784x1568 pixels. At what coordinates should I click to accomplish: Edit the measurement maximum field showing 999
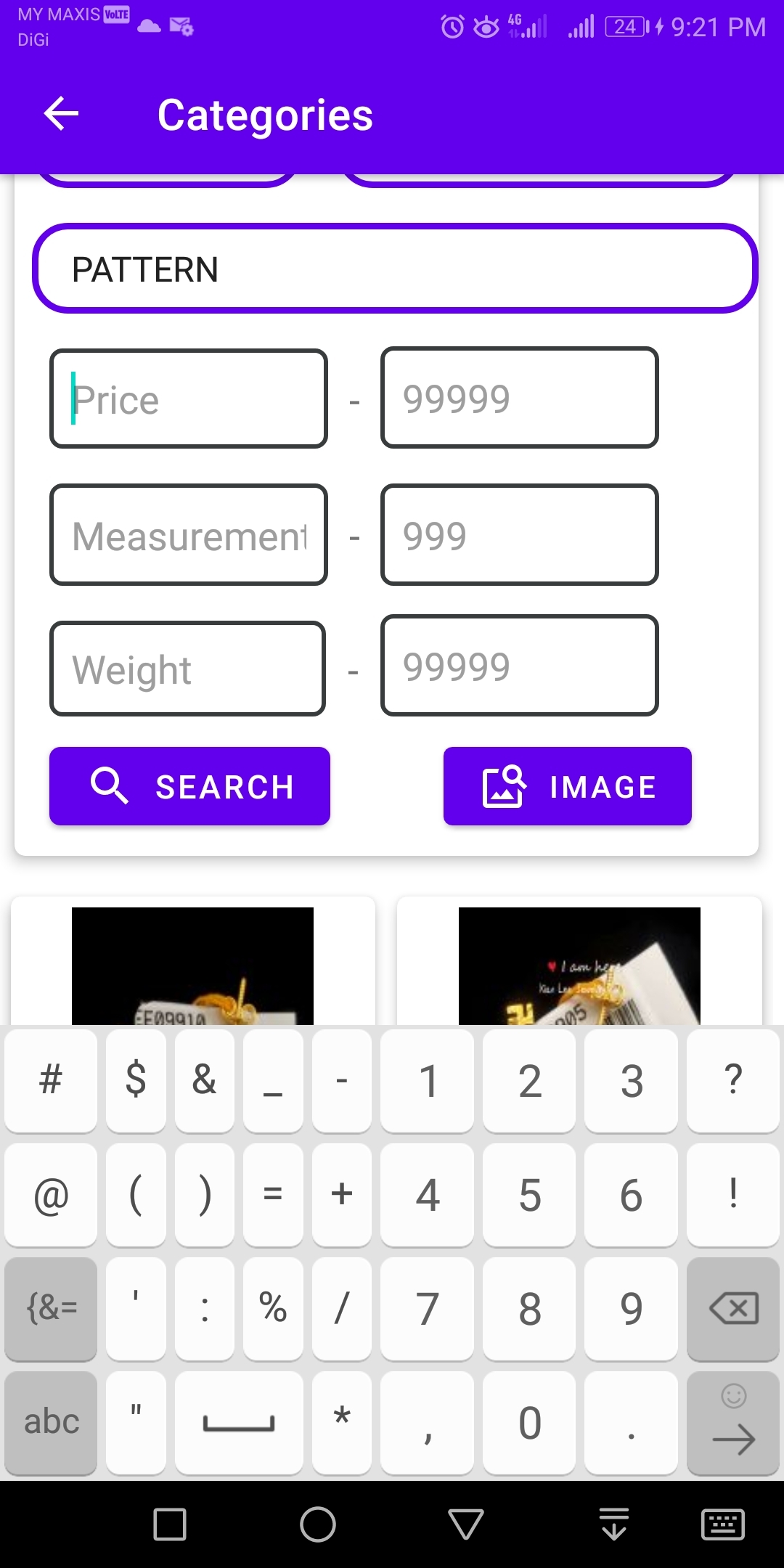519,535
